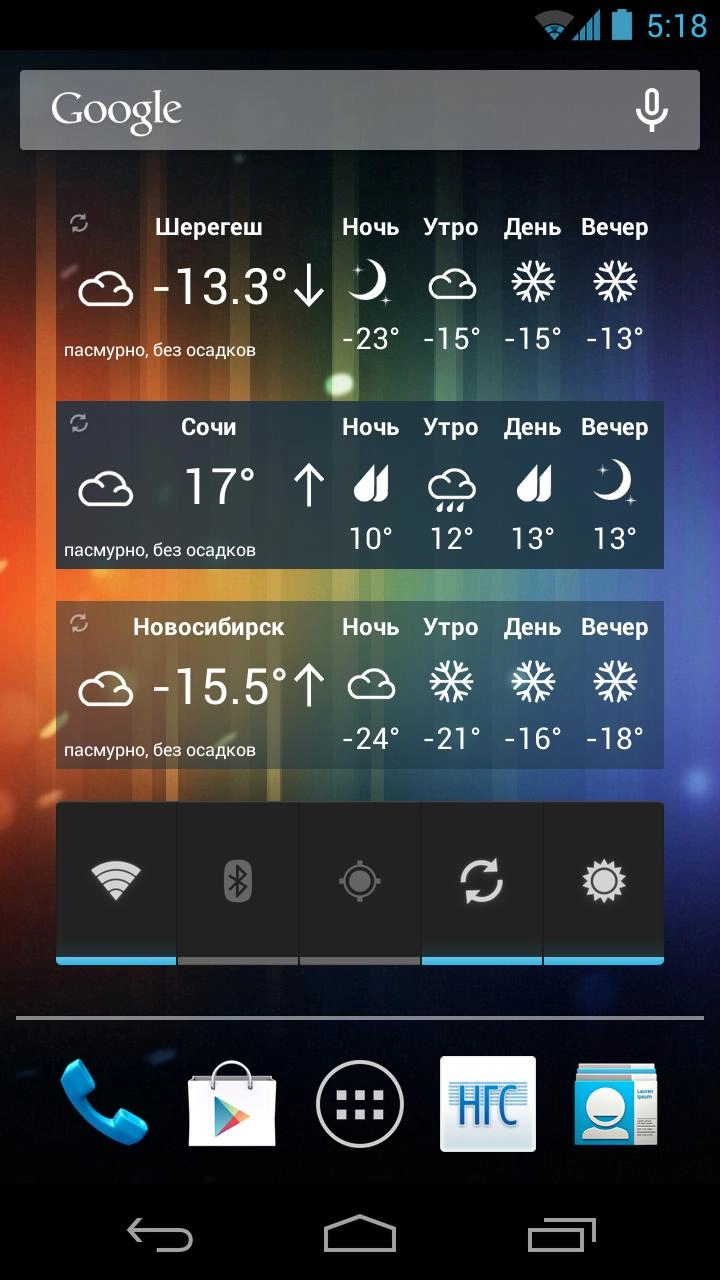720x1280 pixels.
Task: Launch the Play Store app
Action: click(232, 1103)
